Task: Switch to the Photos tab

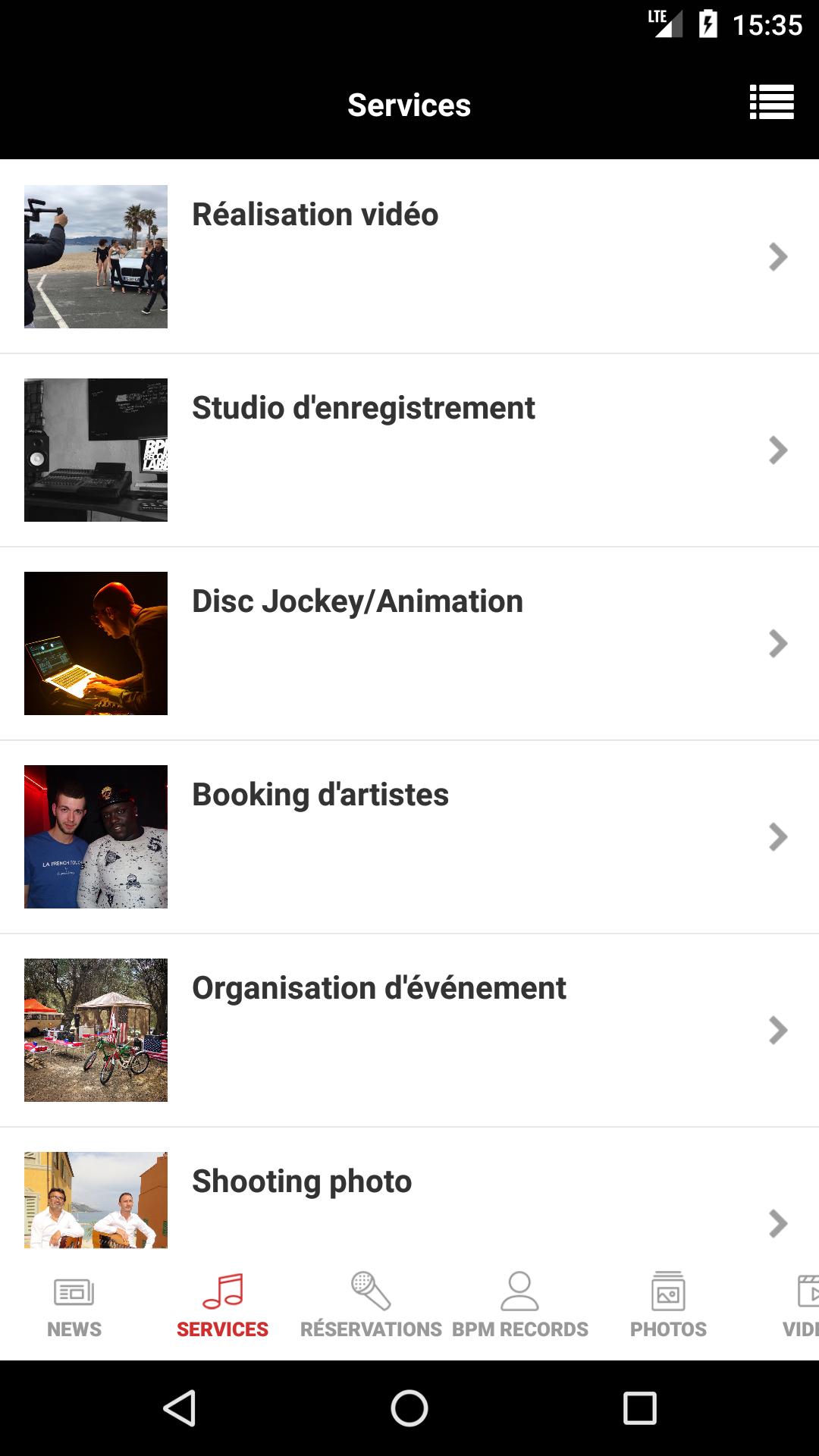Action: (668, 1306)
